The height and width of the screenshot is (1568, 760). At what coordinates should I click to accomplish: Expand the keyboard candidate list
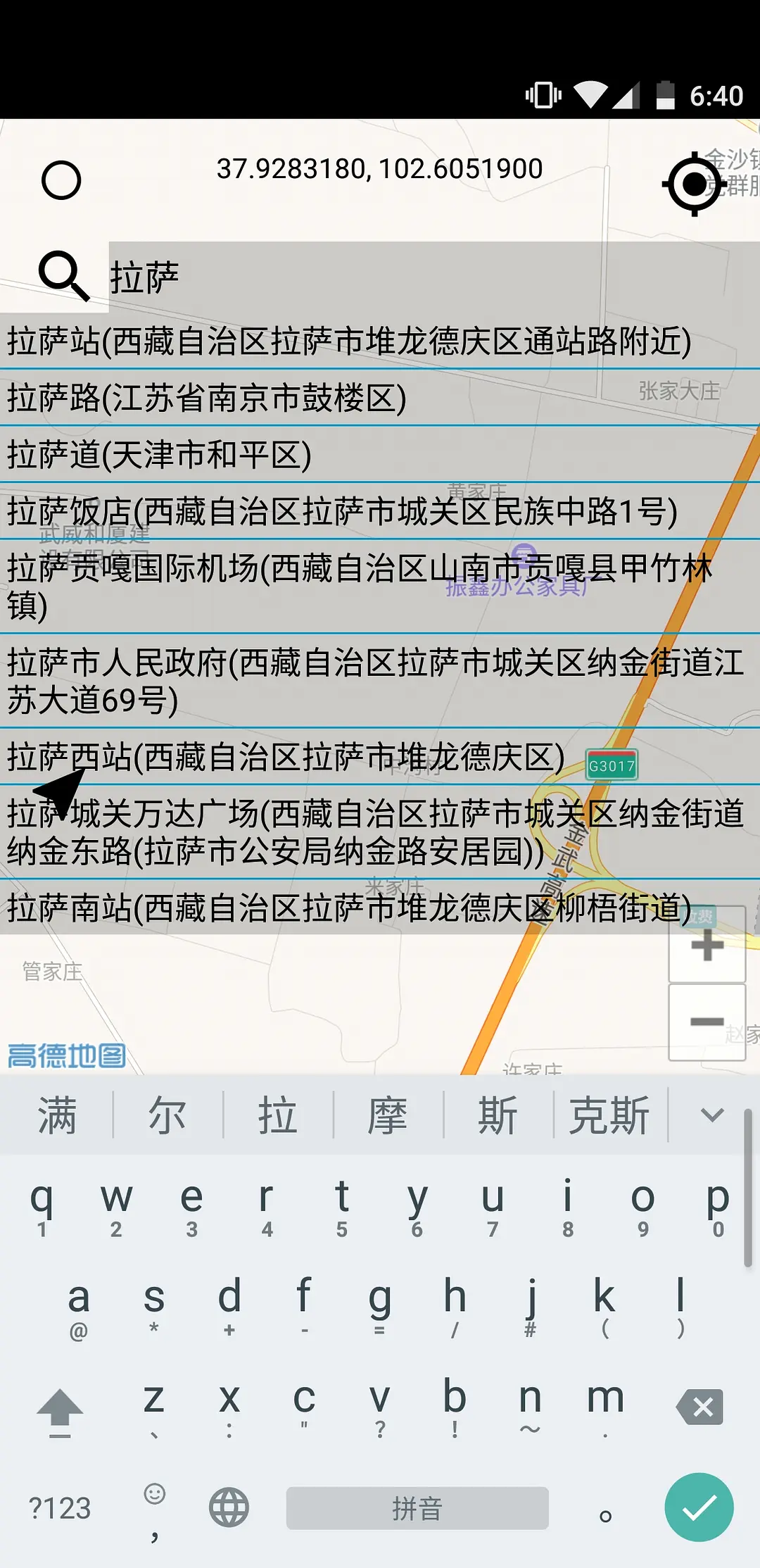coord(711,1115)
